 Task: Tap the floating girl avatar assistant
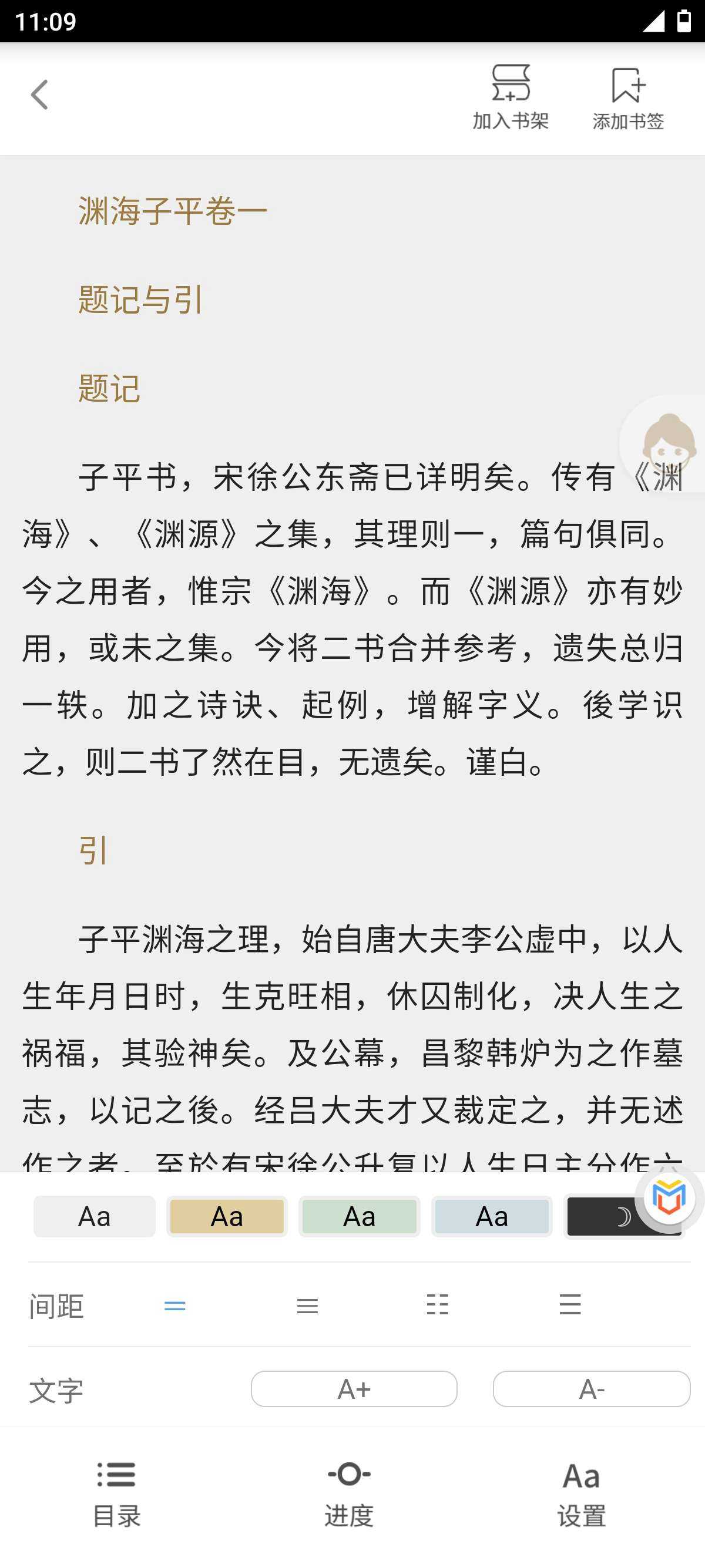(x=667, y=443)
